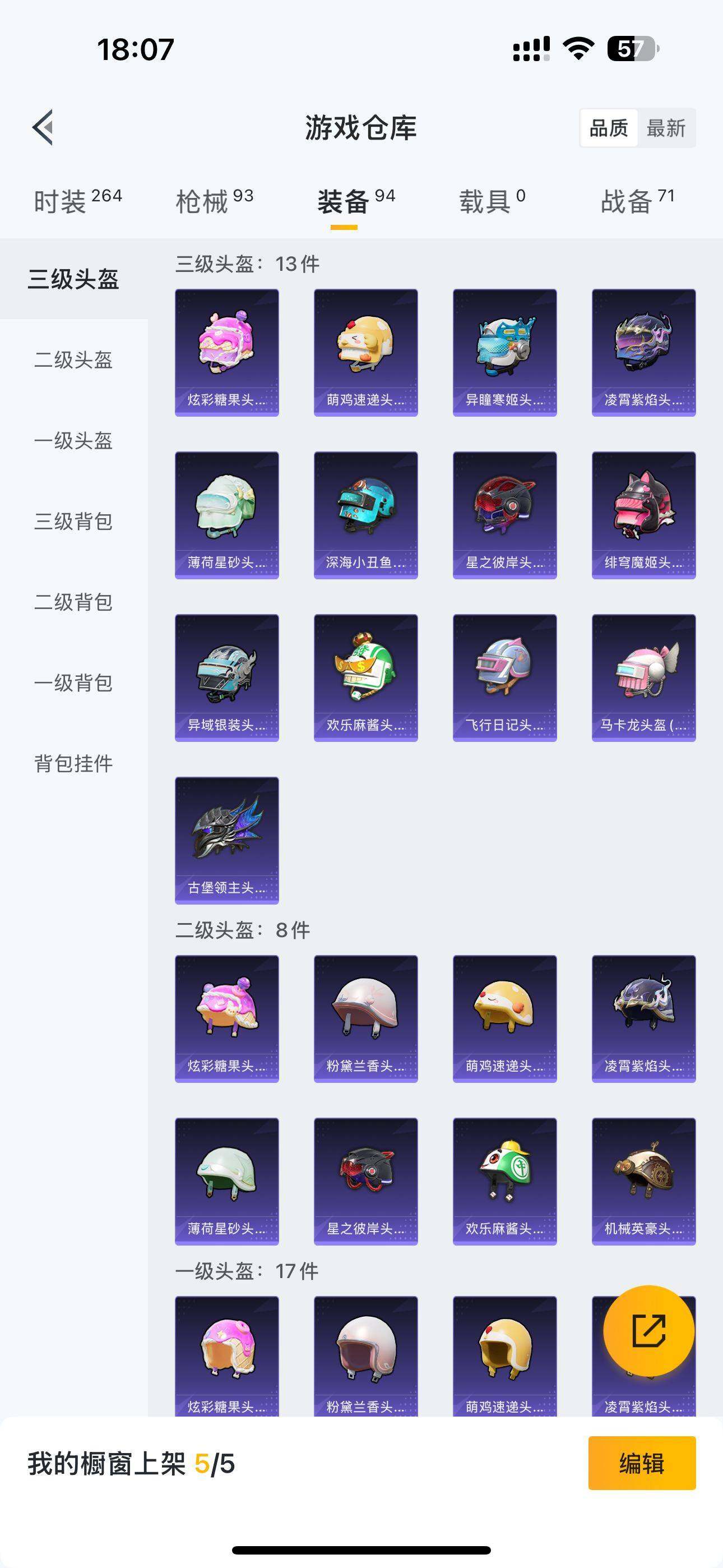Screen dimensions: 723x1568
Task: Open the 战备 tab
Action: (637, 201)
